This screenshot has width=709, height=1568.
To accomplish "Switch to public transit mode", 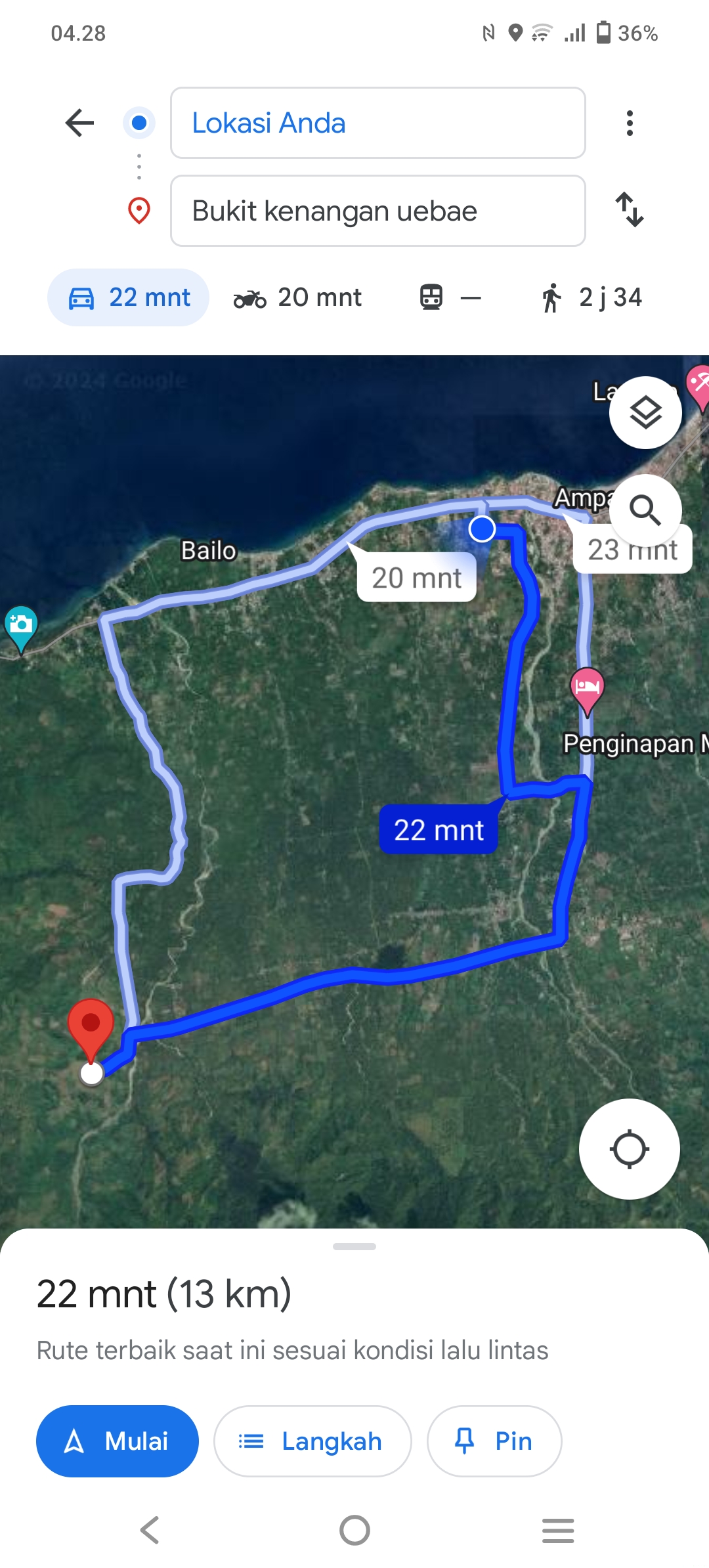I will (450, 297).
